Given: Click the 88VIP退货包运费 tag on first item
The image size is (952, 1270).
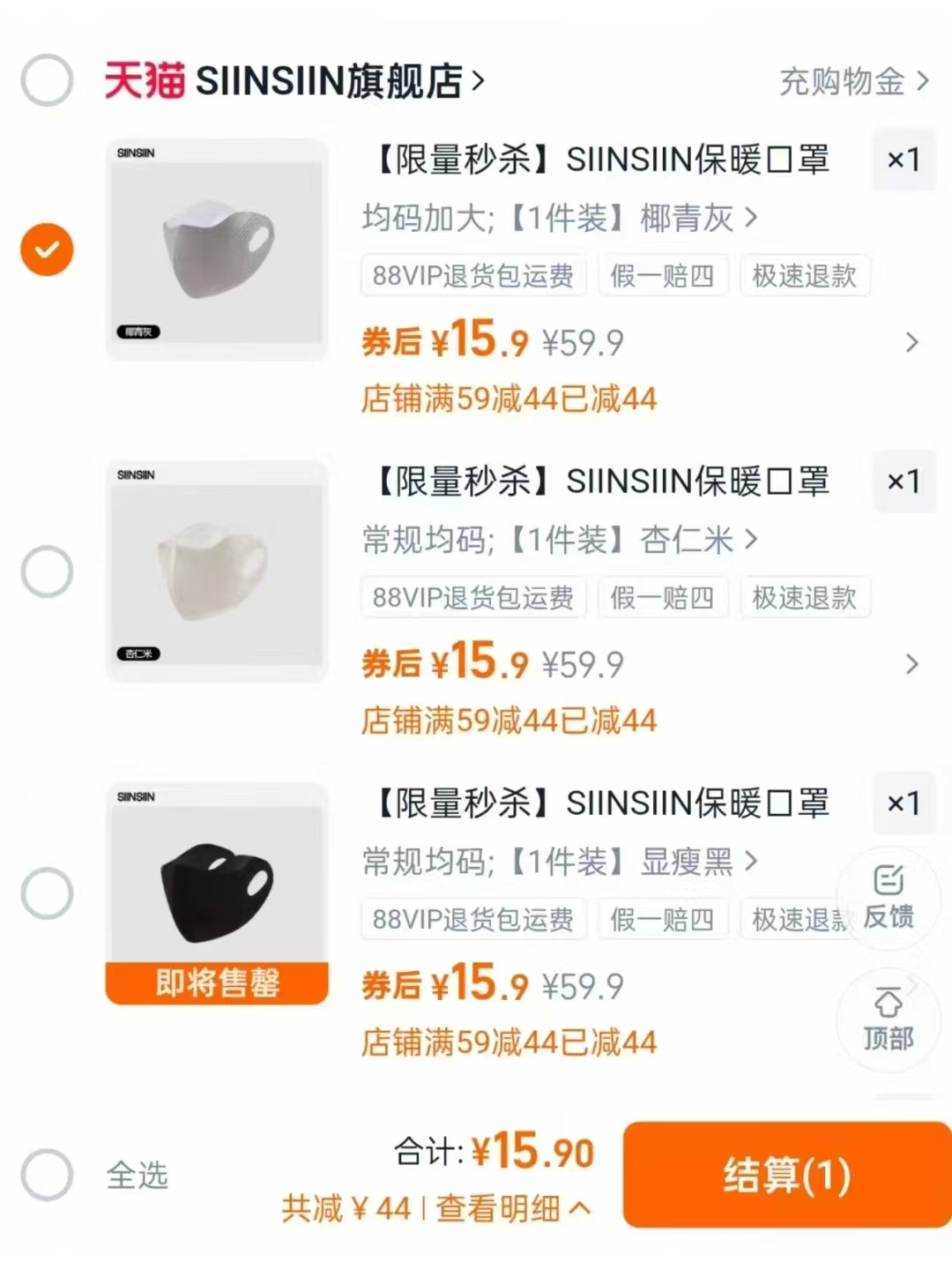Looking at the screenshot, I should coord(473,275).
